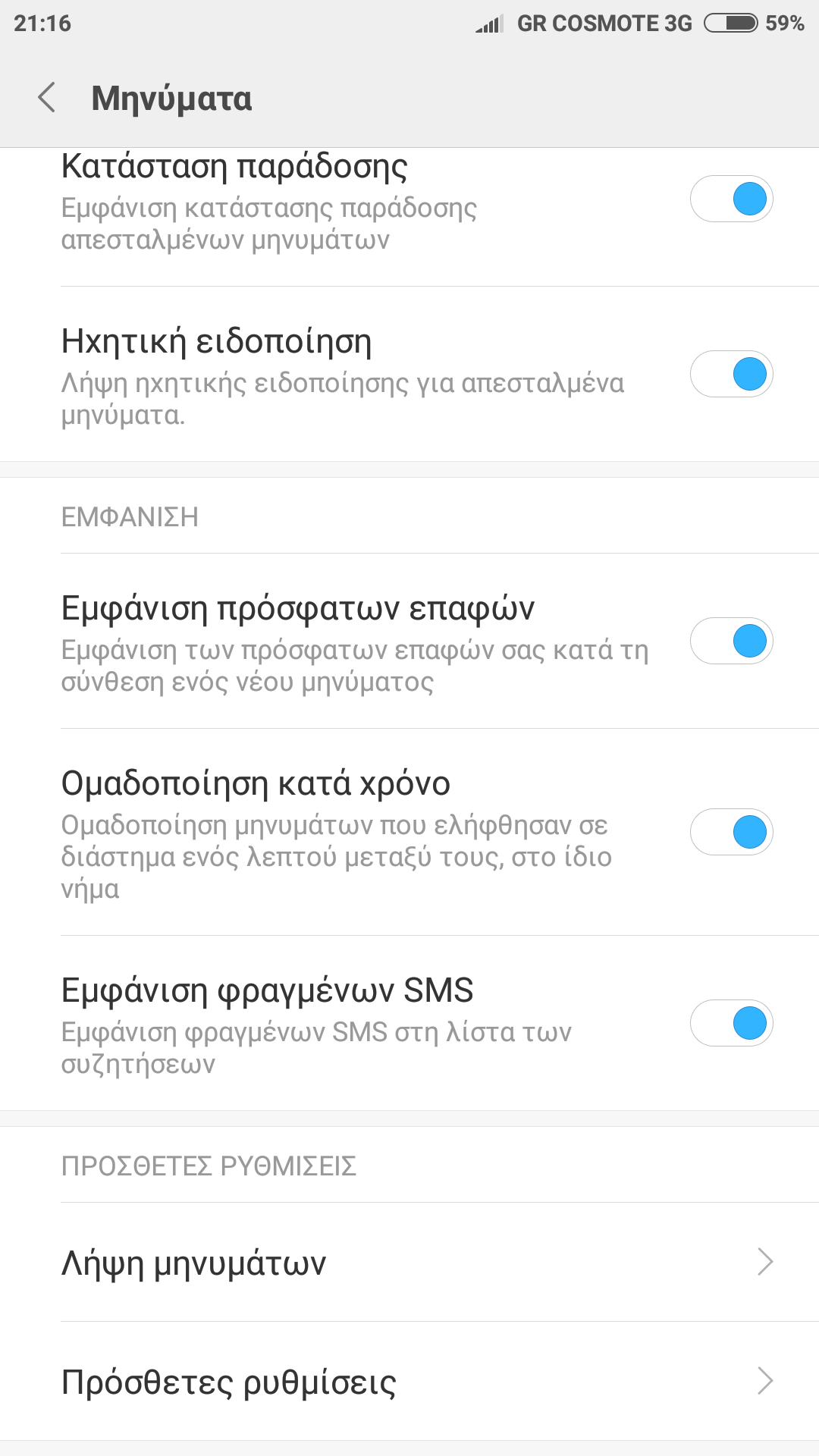
Task: Disable Ηχητική ειδοποίηση switch
Action: point(731,375)
